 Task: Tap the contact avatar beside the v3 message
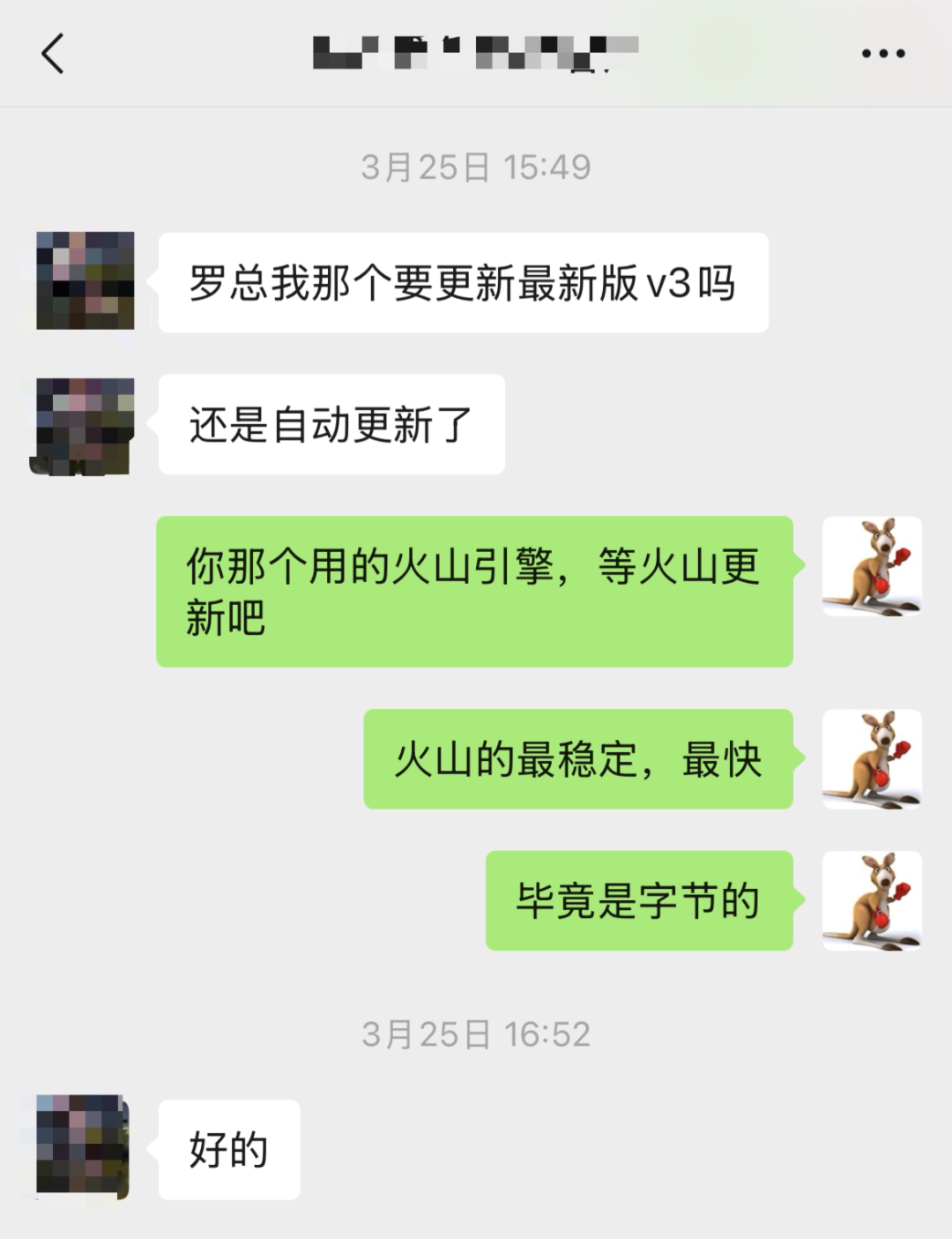pos(85,280)
